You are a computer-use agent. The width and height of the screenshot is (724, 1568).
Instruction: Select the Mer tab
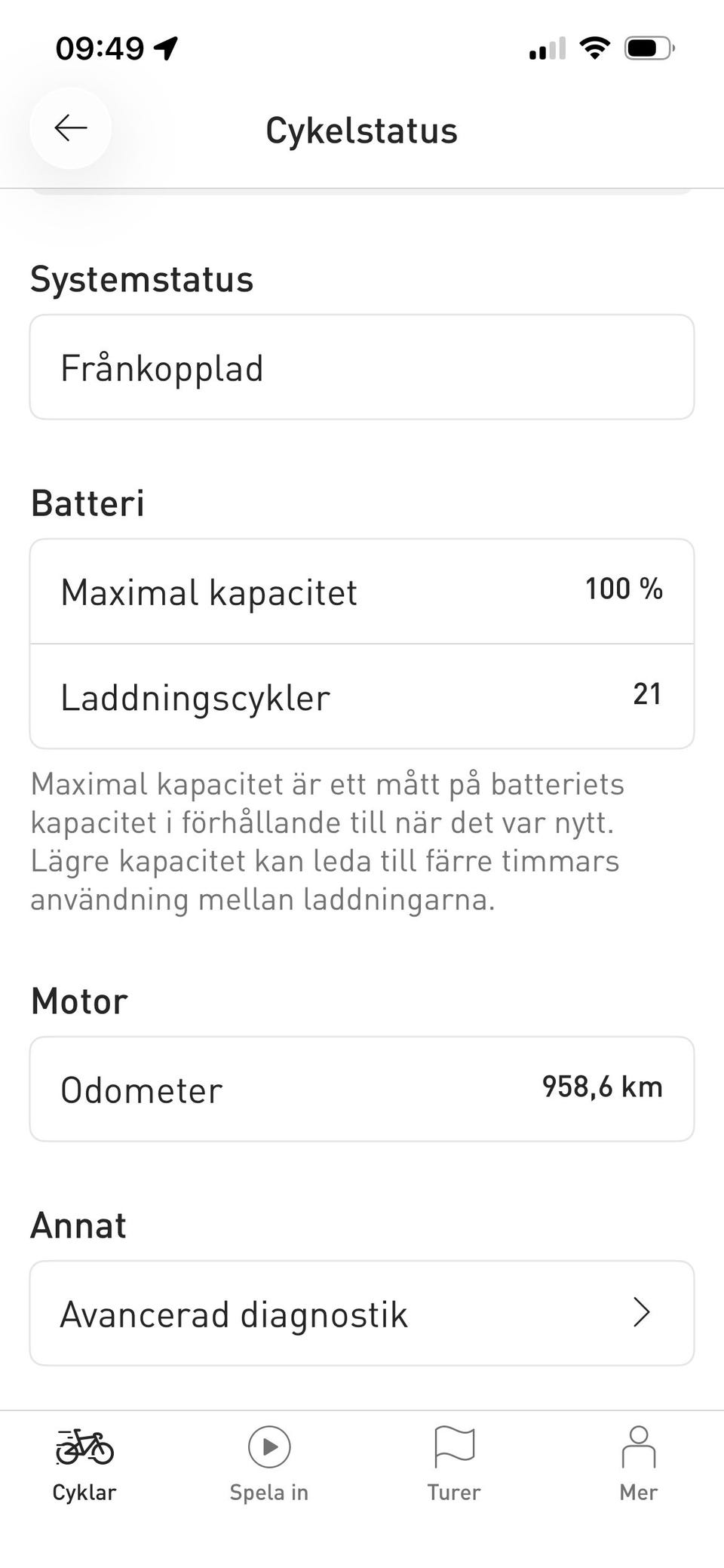638,1465
